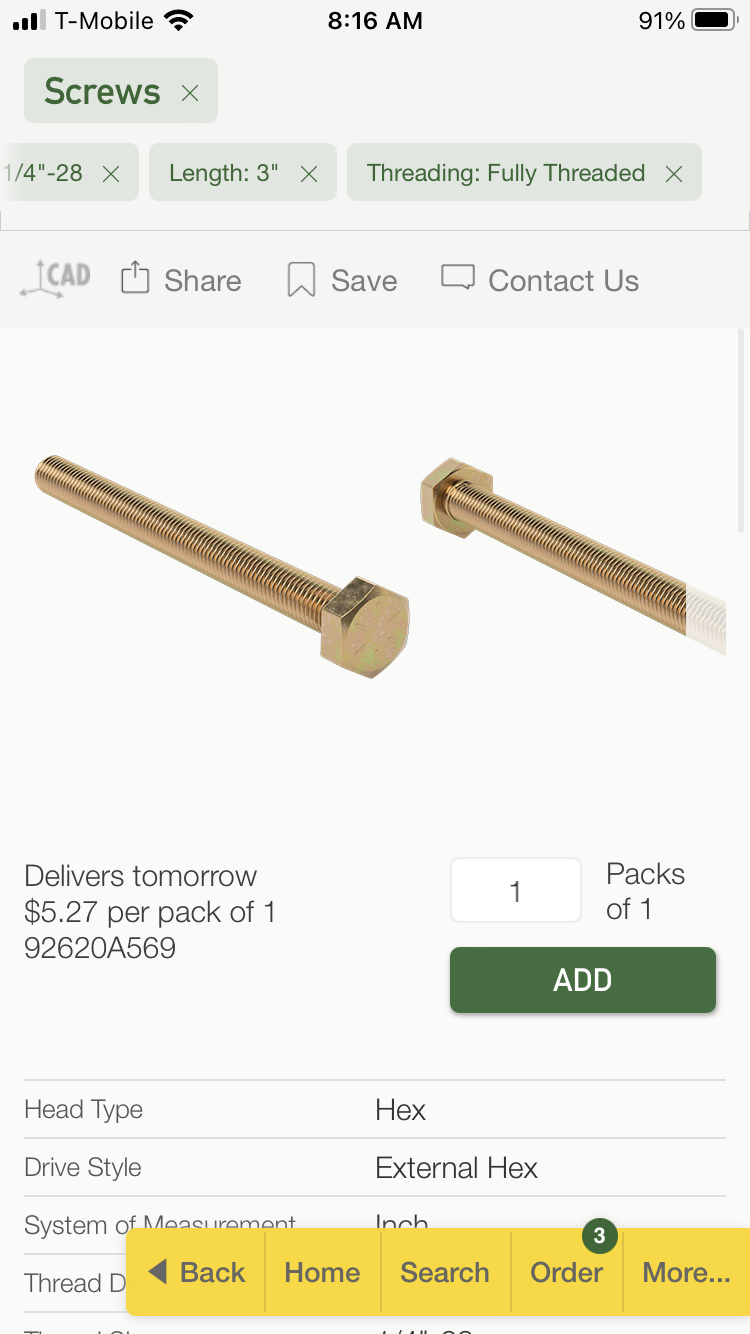The image size is (750, 1334).
Task: Go back using the Back button
Action: coord(198,1272)
